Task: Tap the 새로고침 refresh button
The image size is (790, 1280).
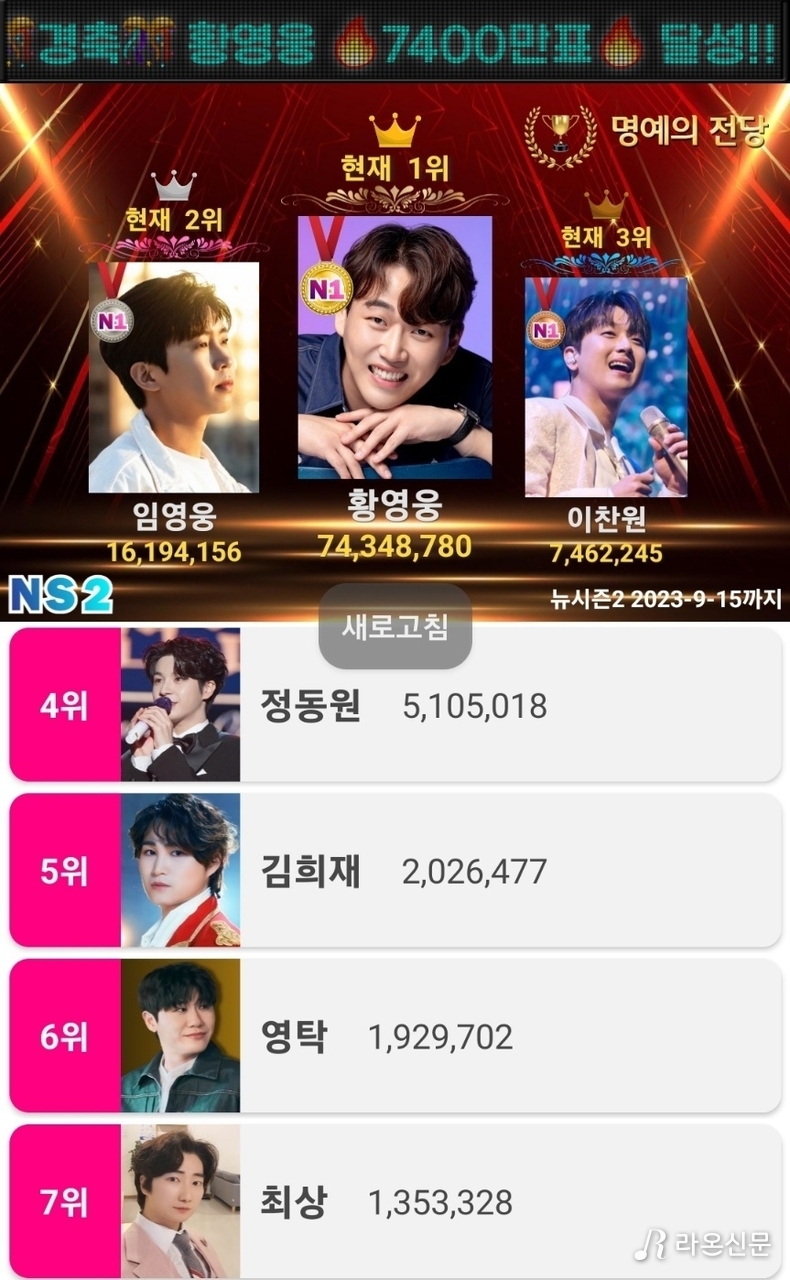Action: [x=395, y=627]
